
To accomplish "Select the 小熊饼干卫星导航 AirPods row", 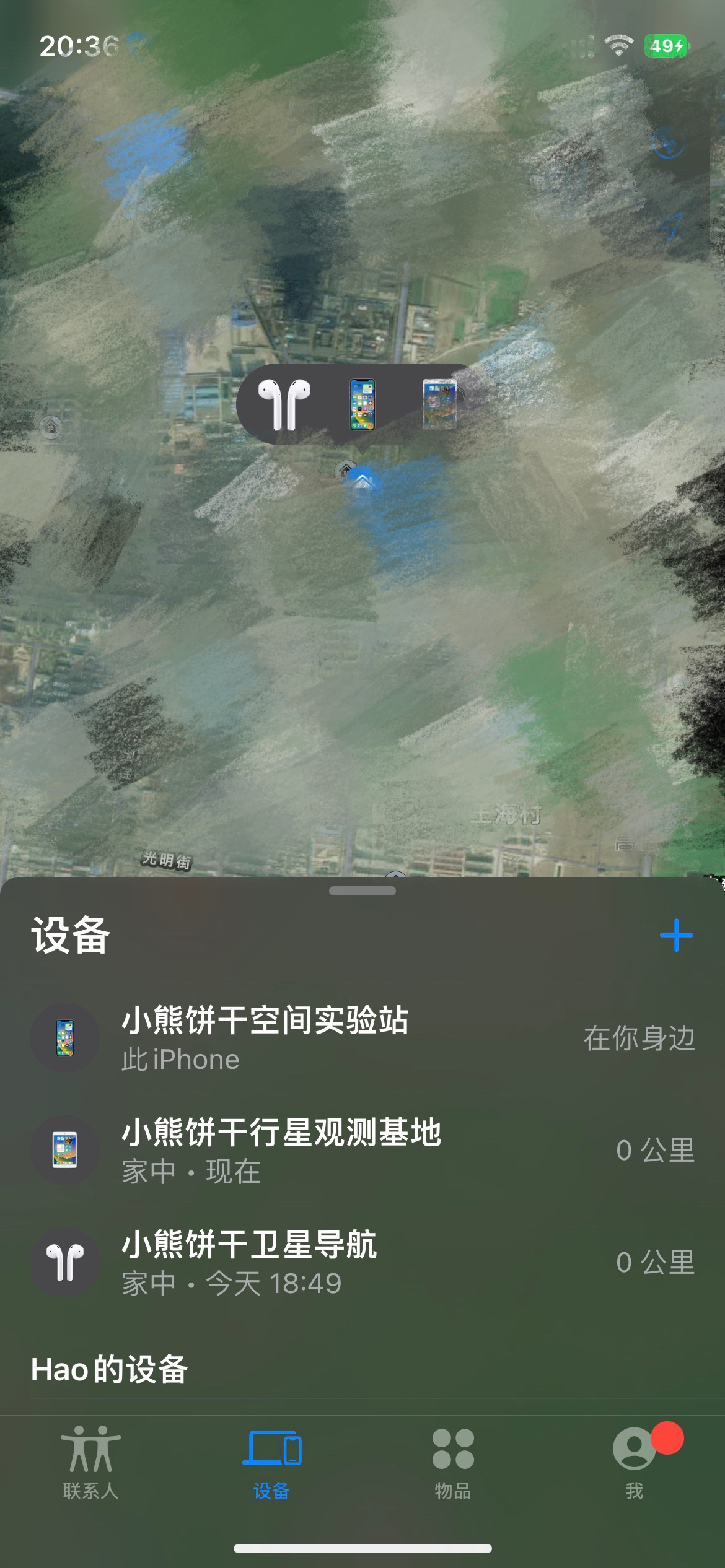I will click(x=362, y=1262).
